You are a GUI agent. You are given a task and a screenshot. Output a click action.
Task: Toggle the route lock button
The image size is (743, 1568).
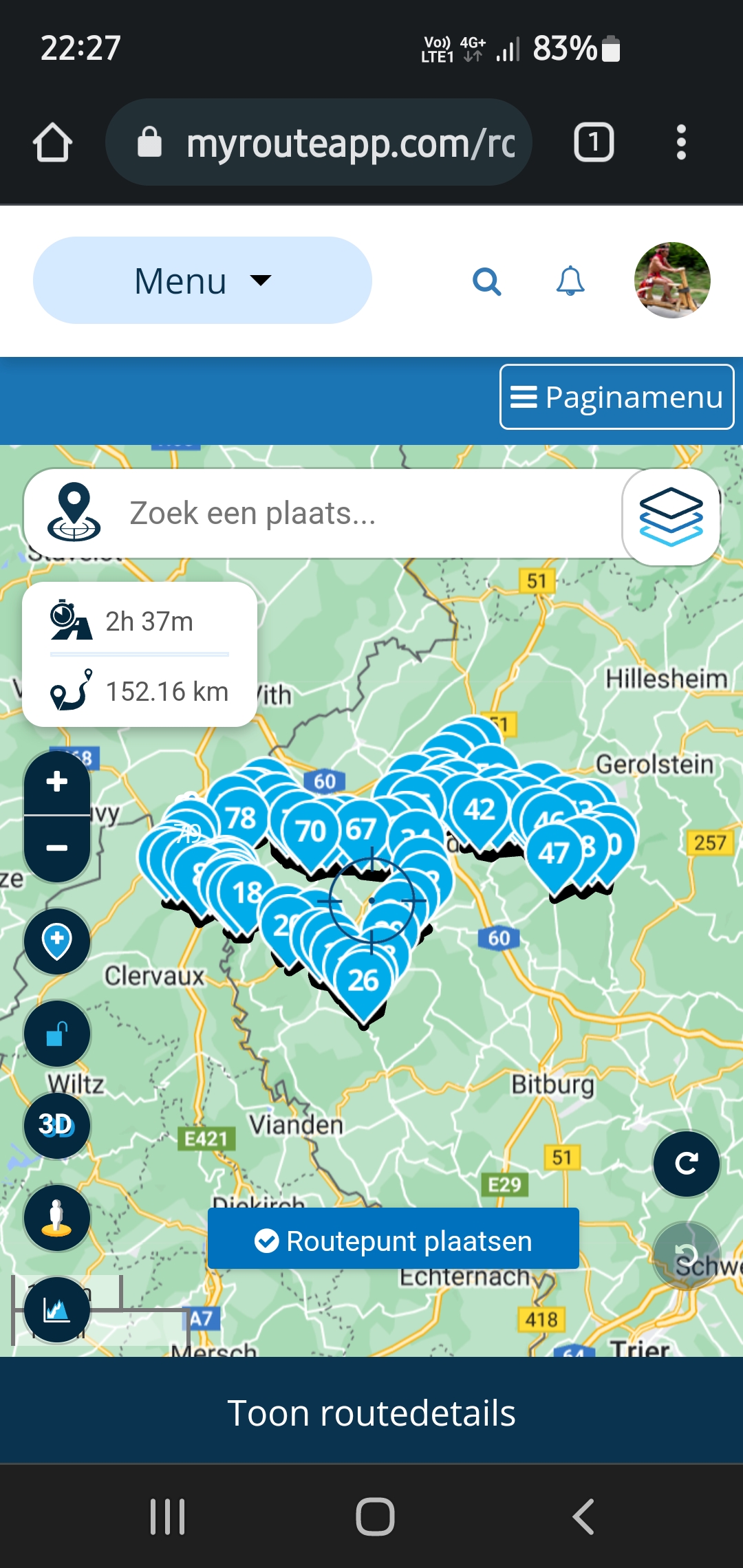point(57,1033)
